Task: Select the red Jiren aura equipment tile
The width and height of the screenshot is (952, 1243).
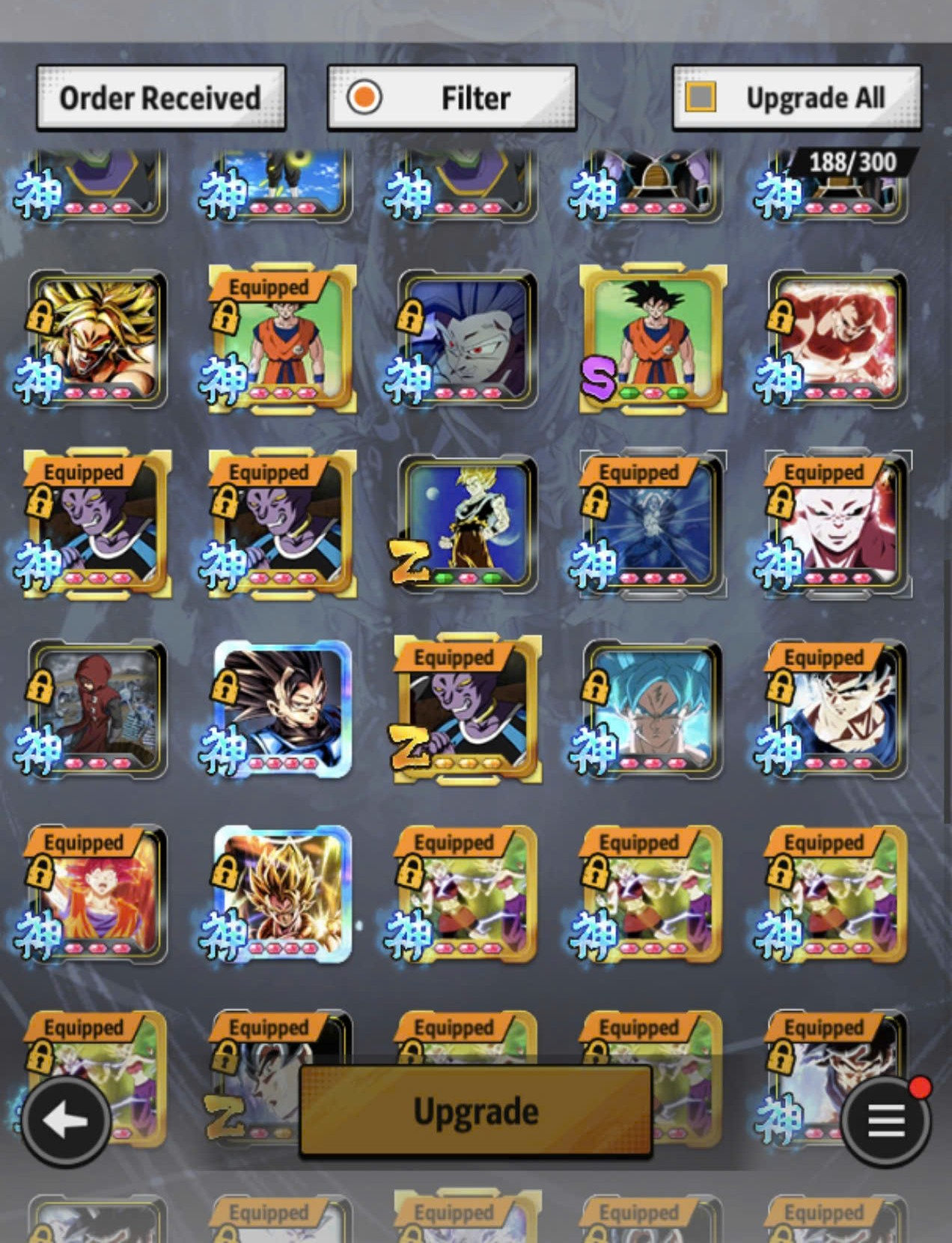Action: (x=837, y=338)
